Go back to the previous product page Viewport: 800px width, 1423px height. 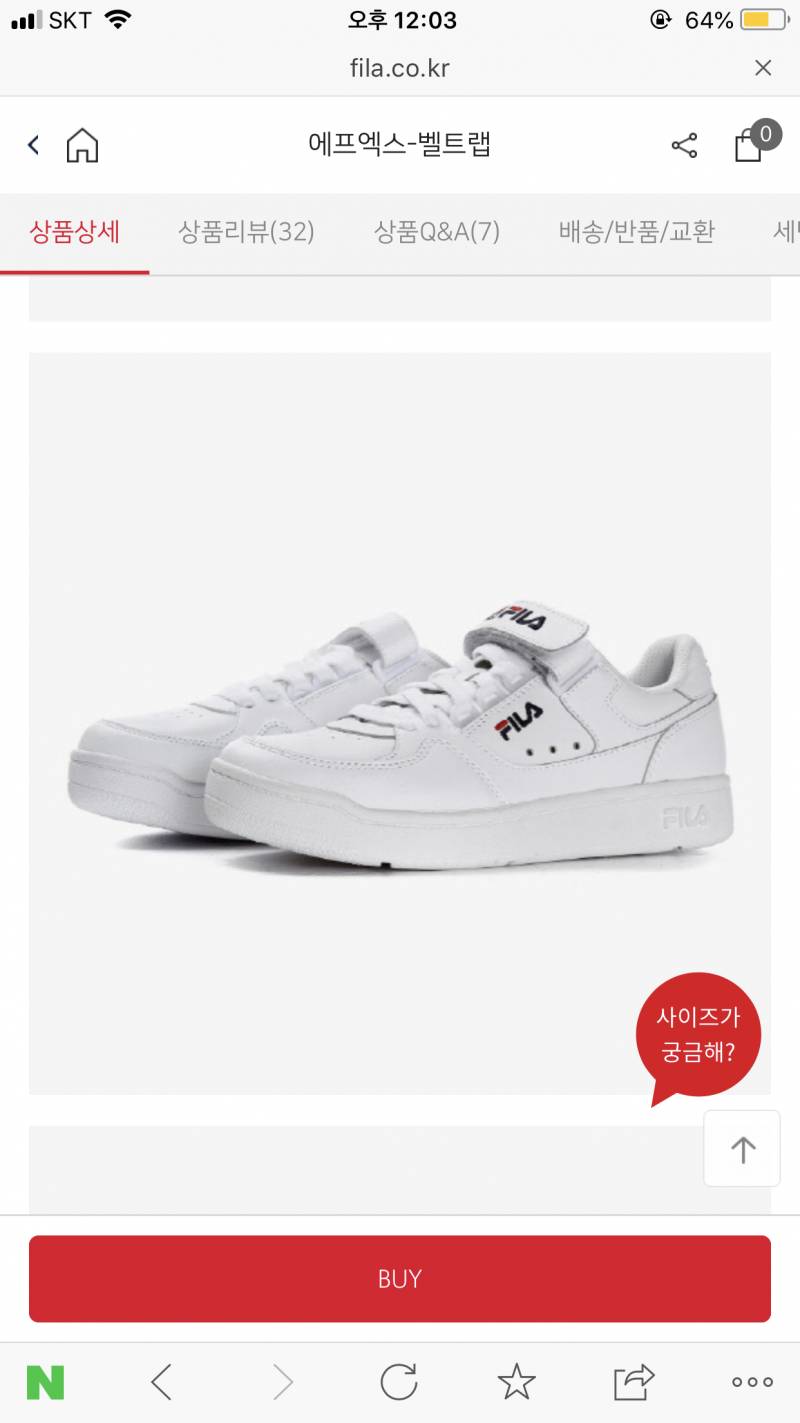[33, 145]
